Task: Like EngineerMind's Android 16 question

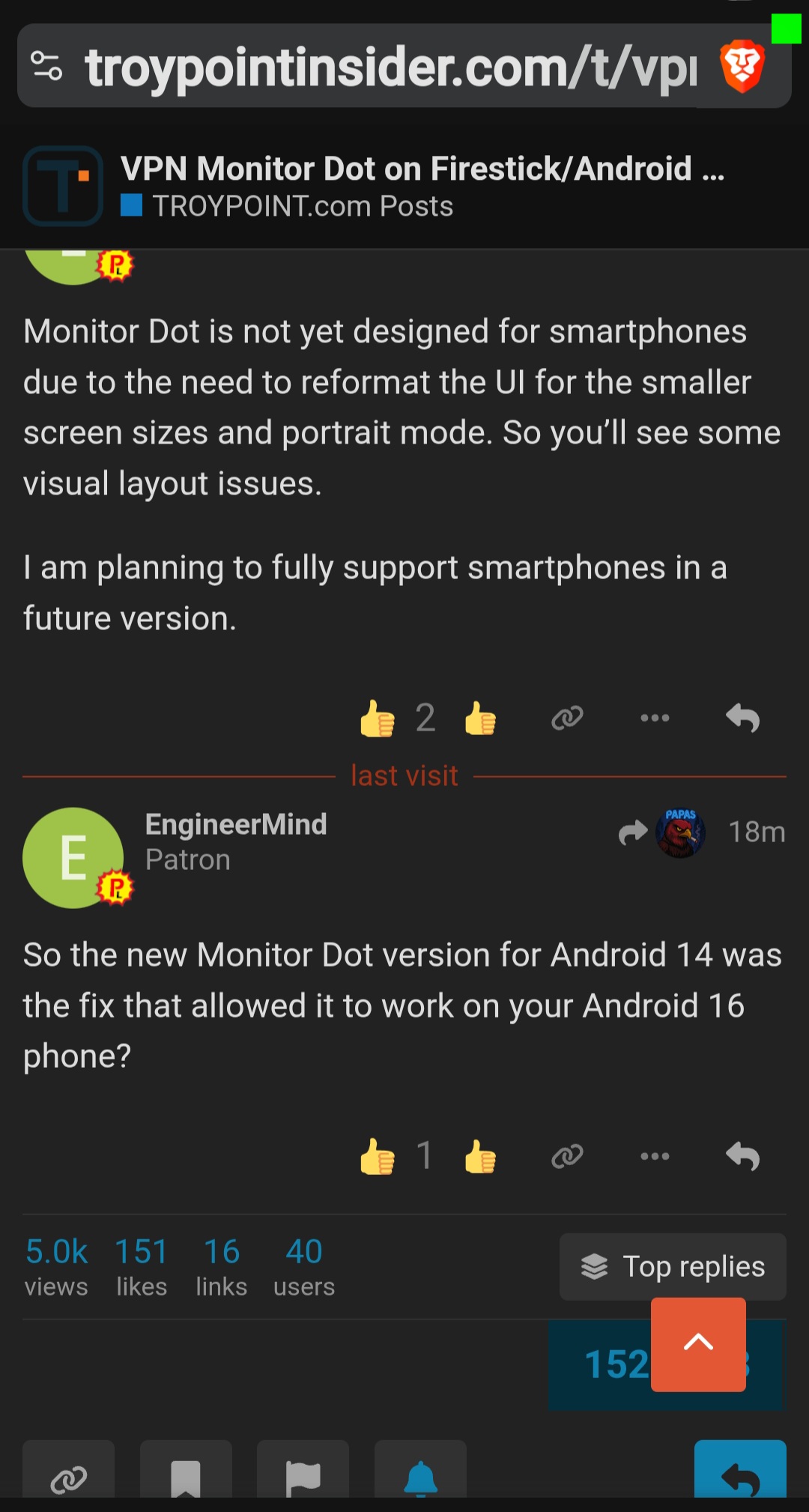Action: click(x=480, y=1157)
